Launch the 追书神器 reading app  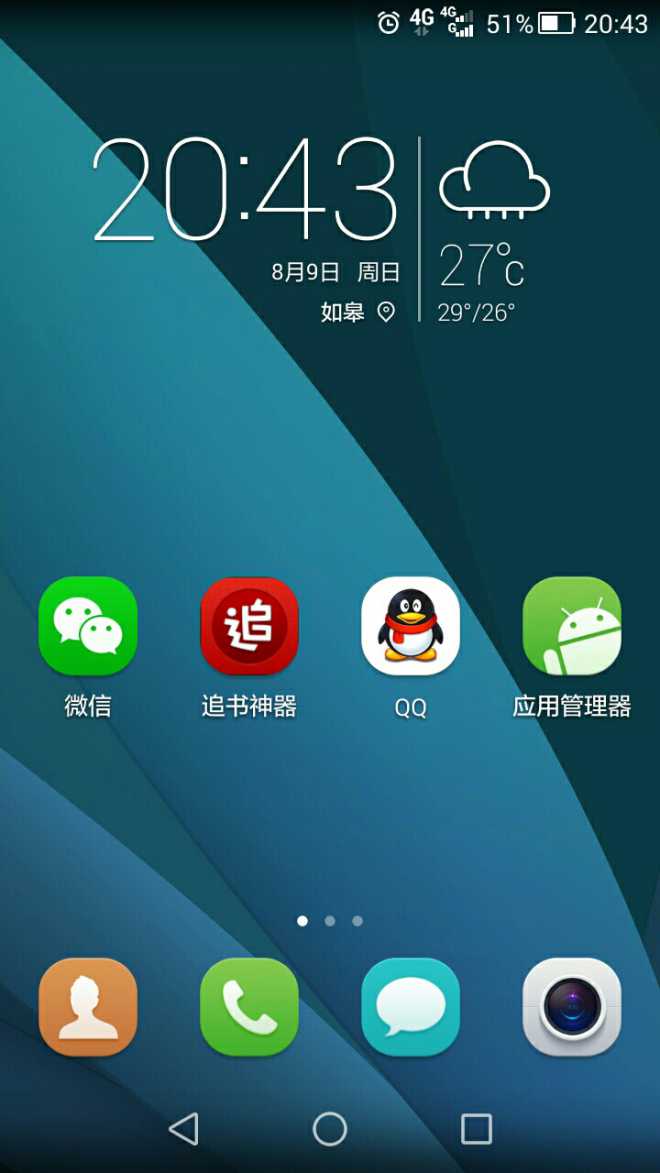(249, 625)
